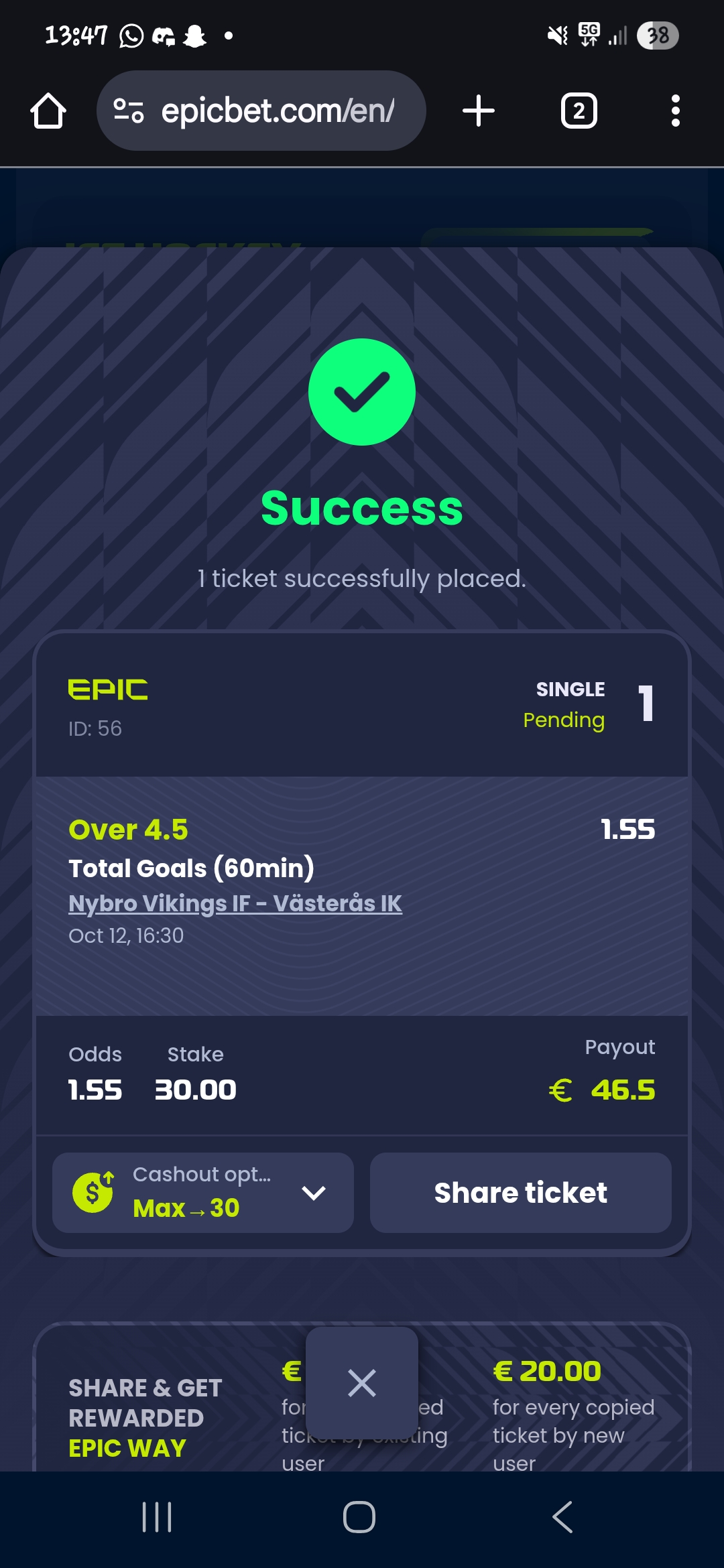Open the recent apps view

pos(157,1517)
